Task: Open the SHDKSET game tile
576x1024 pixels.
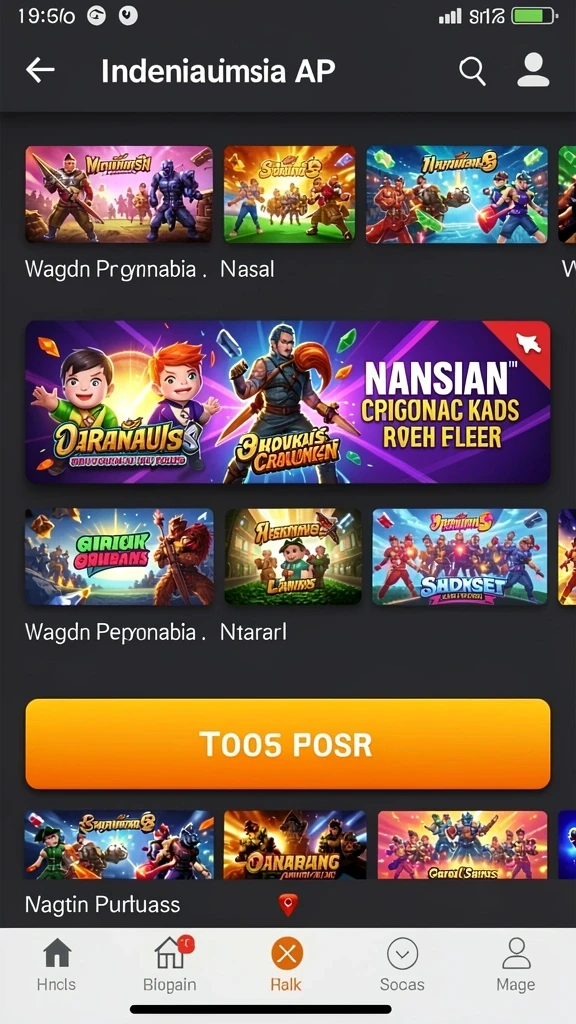Action: pos(460,557)
